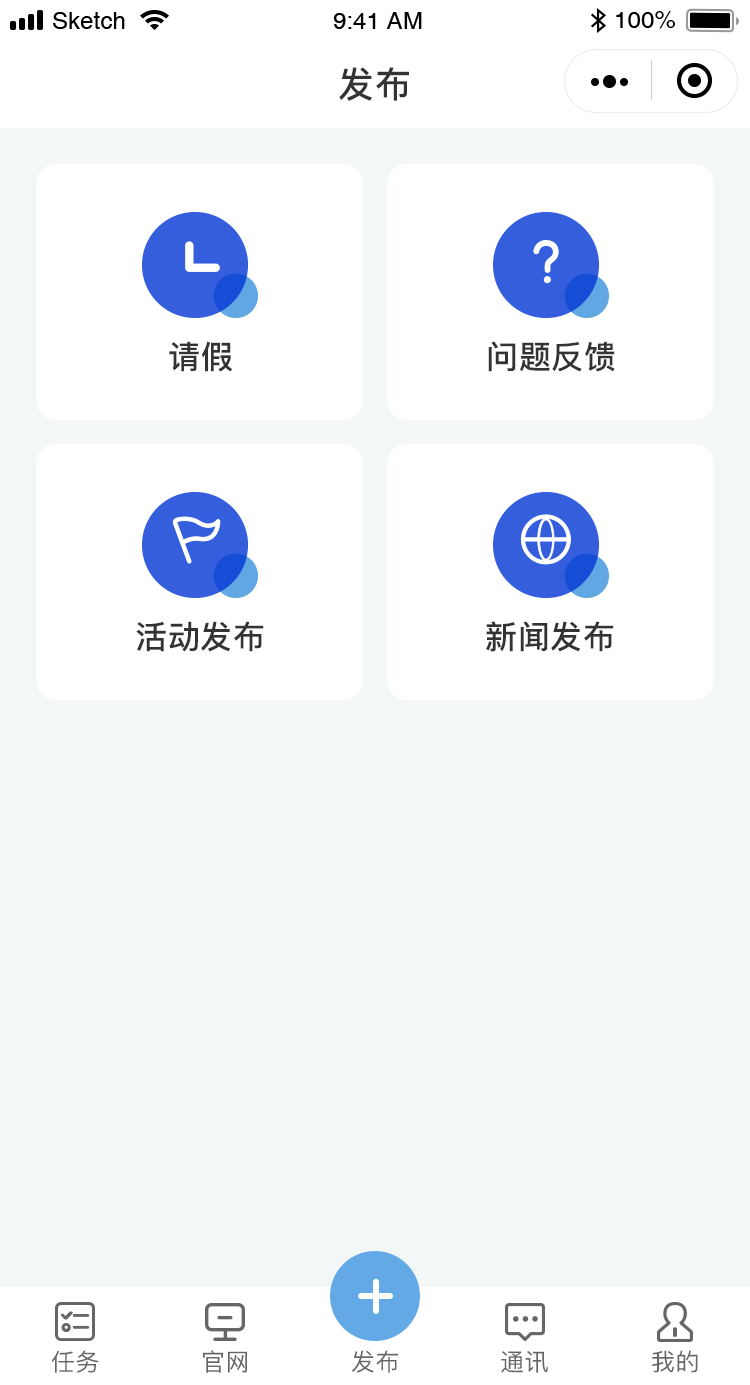This screenshot has height=1385, width=750.
Task: Go to the 我的 tab
Action: coord(675,1337)
